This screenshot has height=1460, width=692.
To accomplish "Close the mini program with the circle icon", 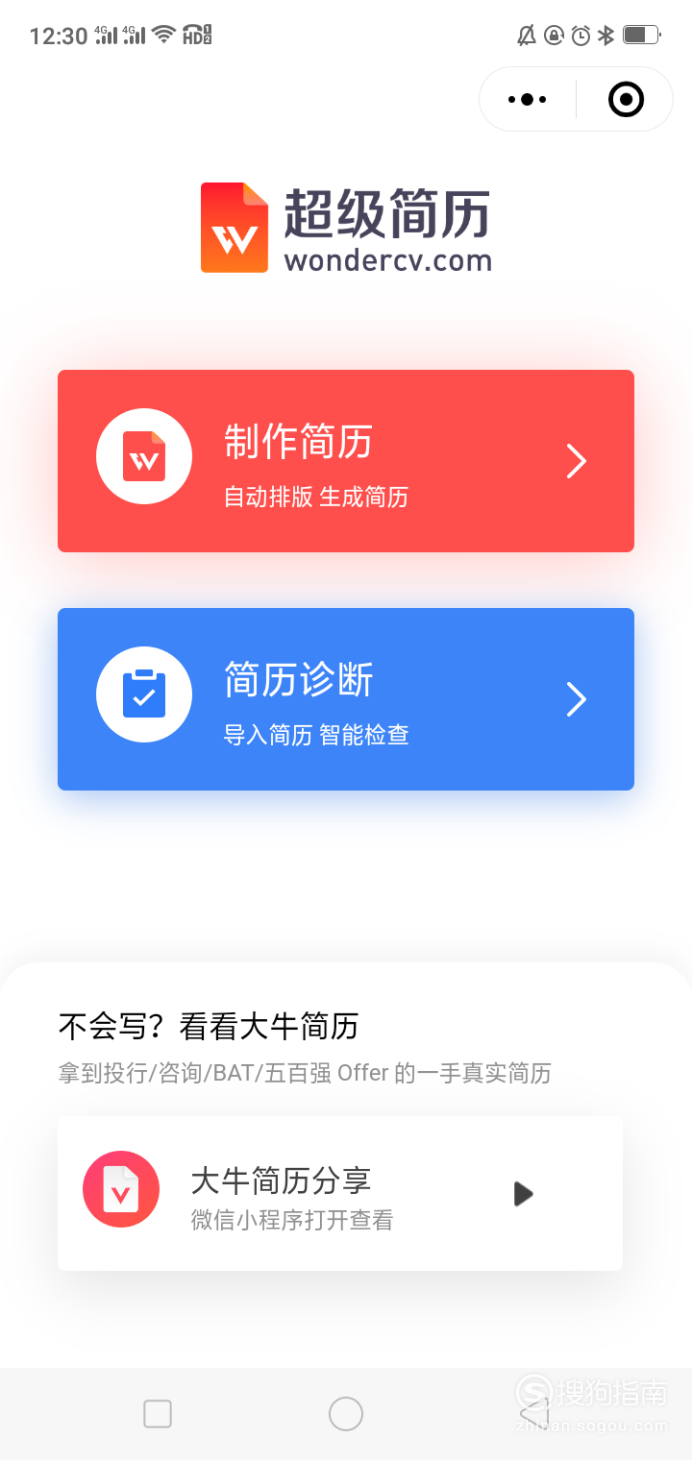I will (x=626, y=99).
